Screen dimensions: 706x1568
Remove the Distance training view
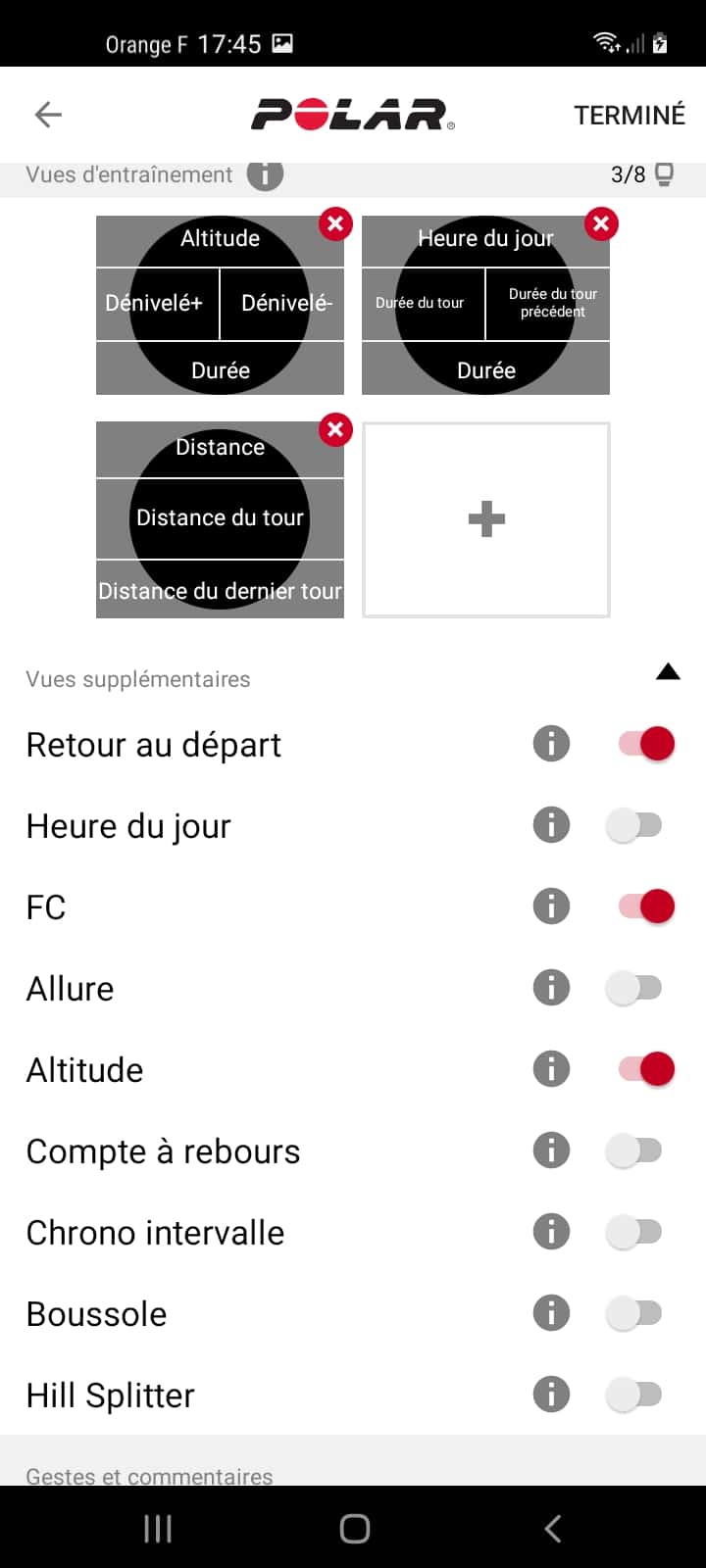[x=335, y=429]
